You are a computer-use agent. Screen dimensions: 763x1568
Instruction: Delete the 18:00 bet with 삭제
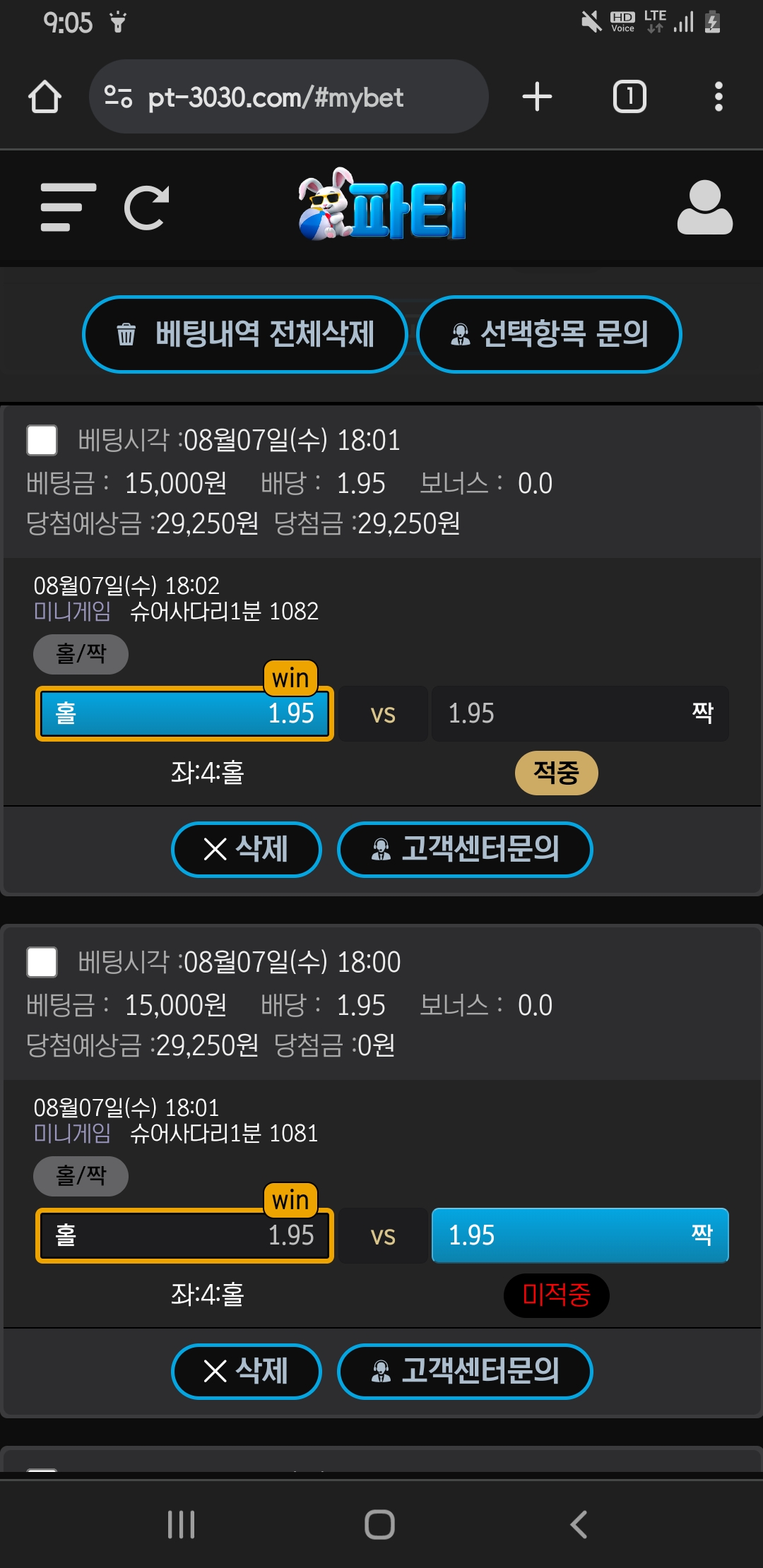coord(246,1371)
